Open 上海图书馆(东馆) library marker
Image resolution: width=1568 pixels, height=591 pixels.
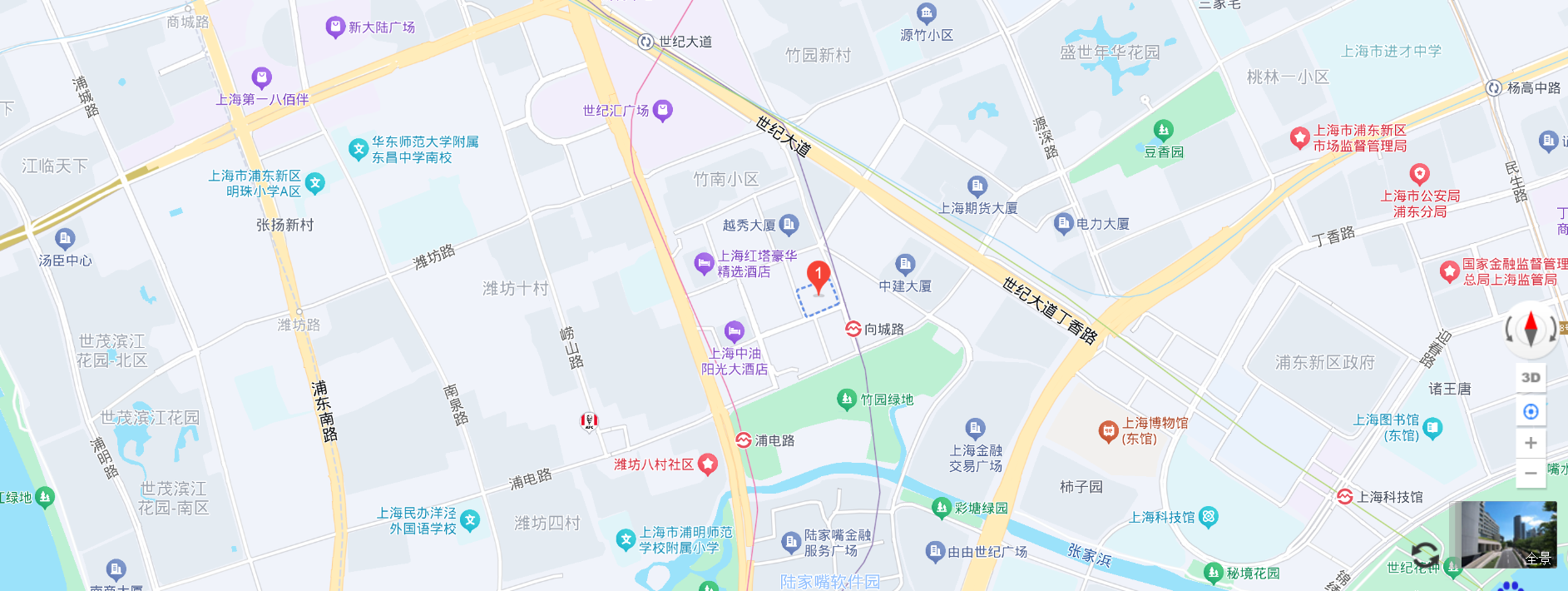1432,428
